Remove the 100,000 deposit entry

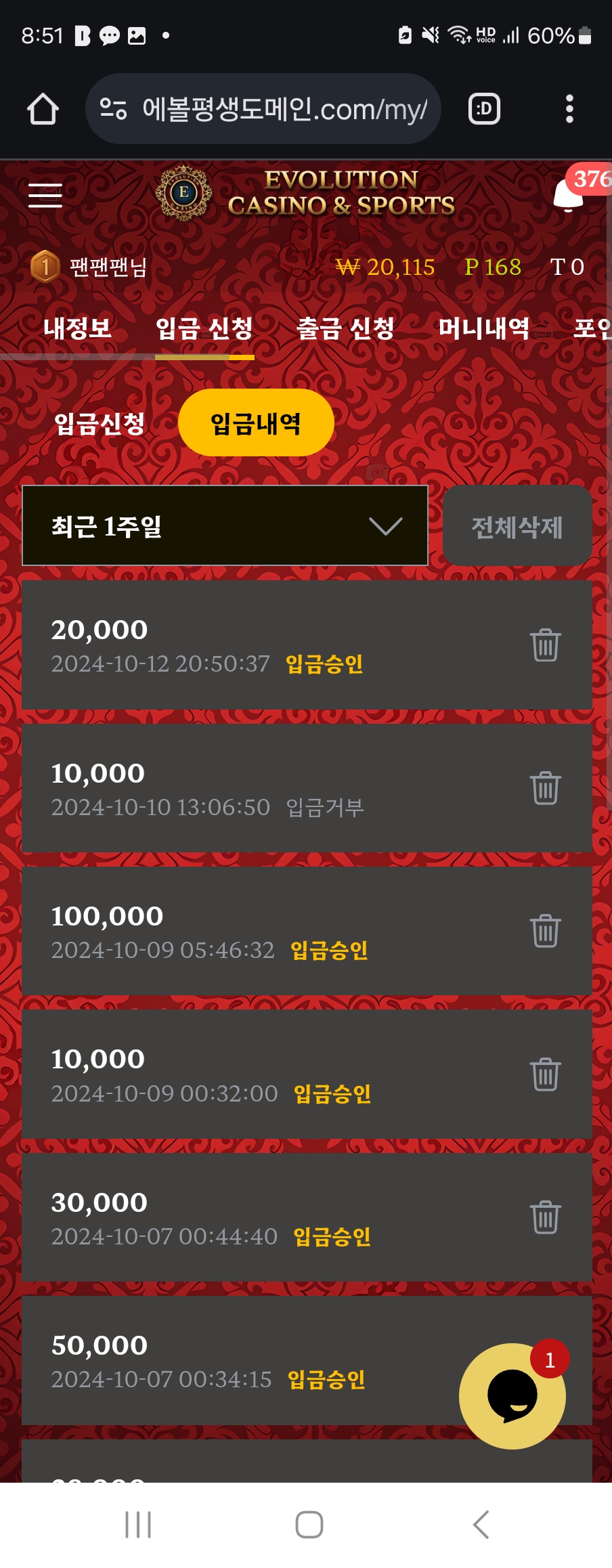(x=545, y=931)
